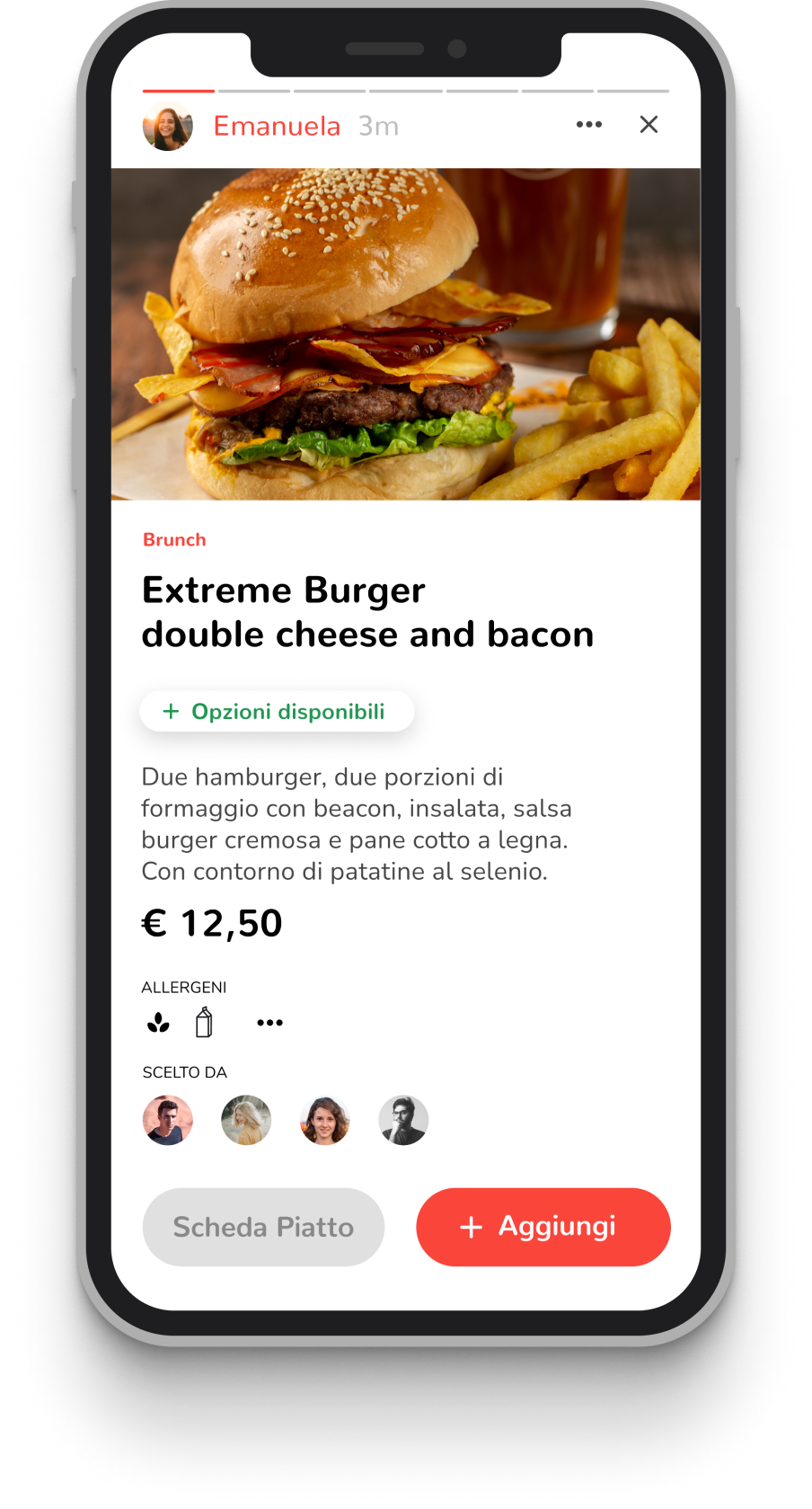View the first person under Scelto da
The height and width of the screenshot is (1509, 812).
pos(168,1120)
